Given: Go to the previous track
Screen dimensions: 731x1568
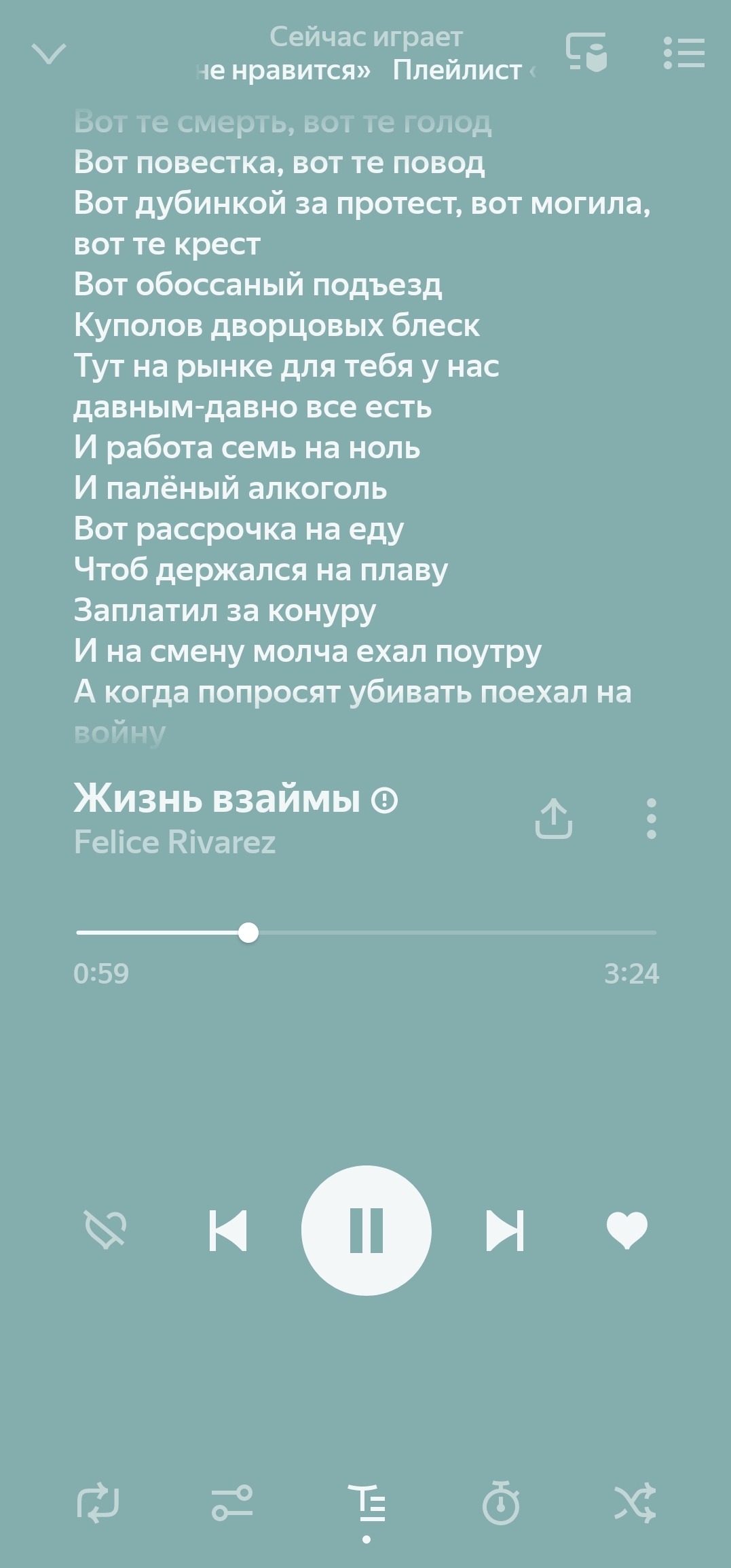Looking at the screenshot, I should tap(227, 1230).
